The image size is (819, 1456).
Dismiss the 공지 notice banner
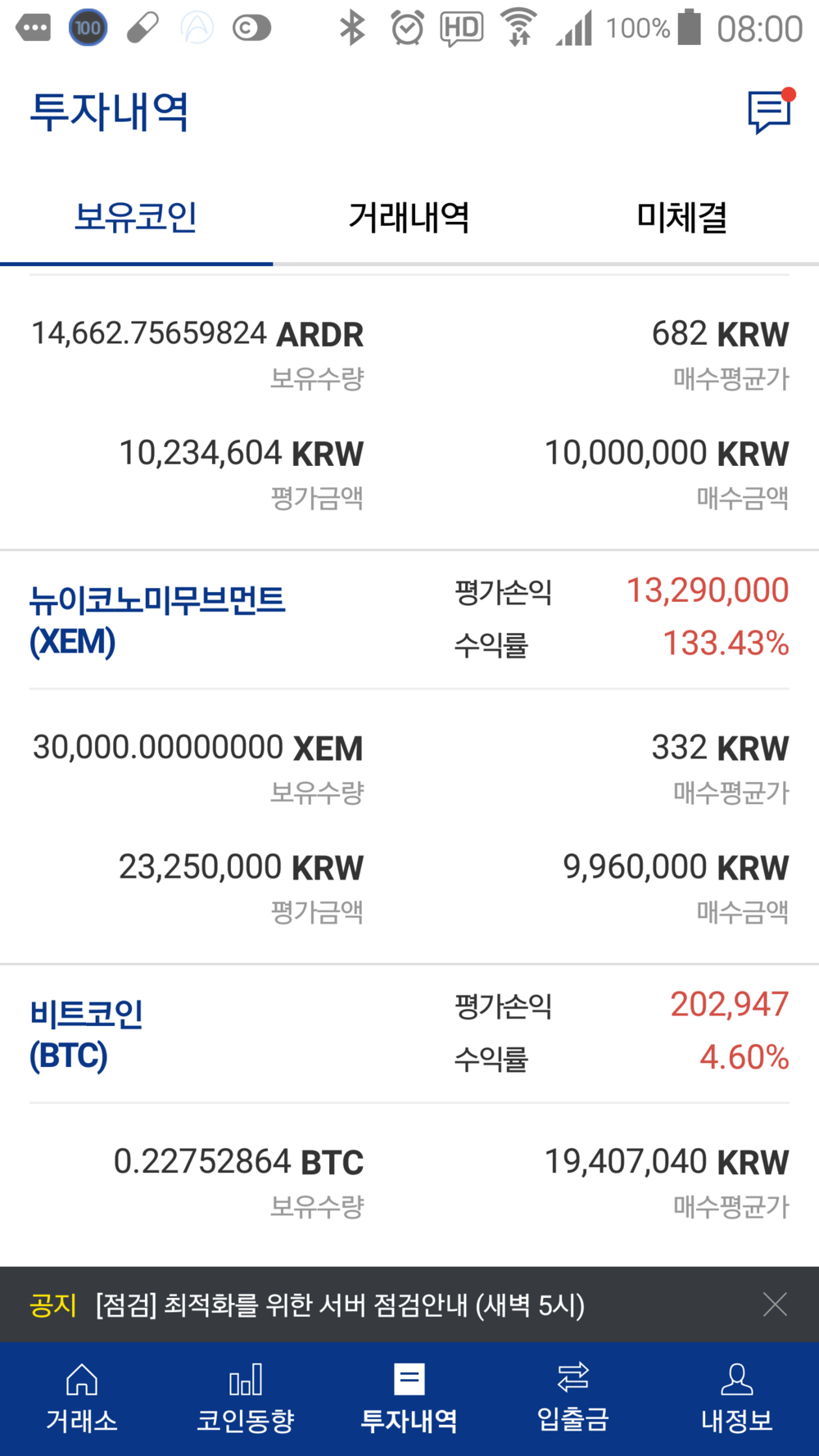pyautogui.click(x=775, y=1305)
